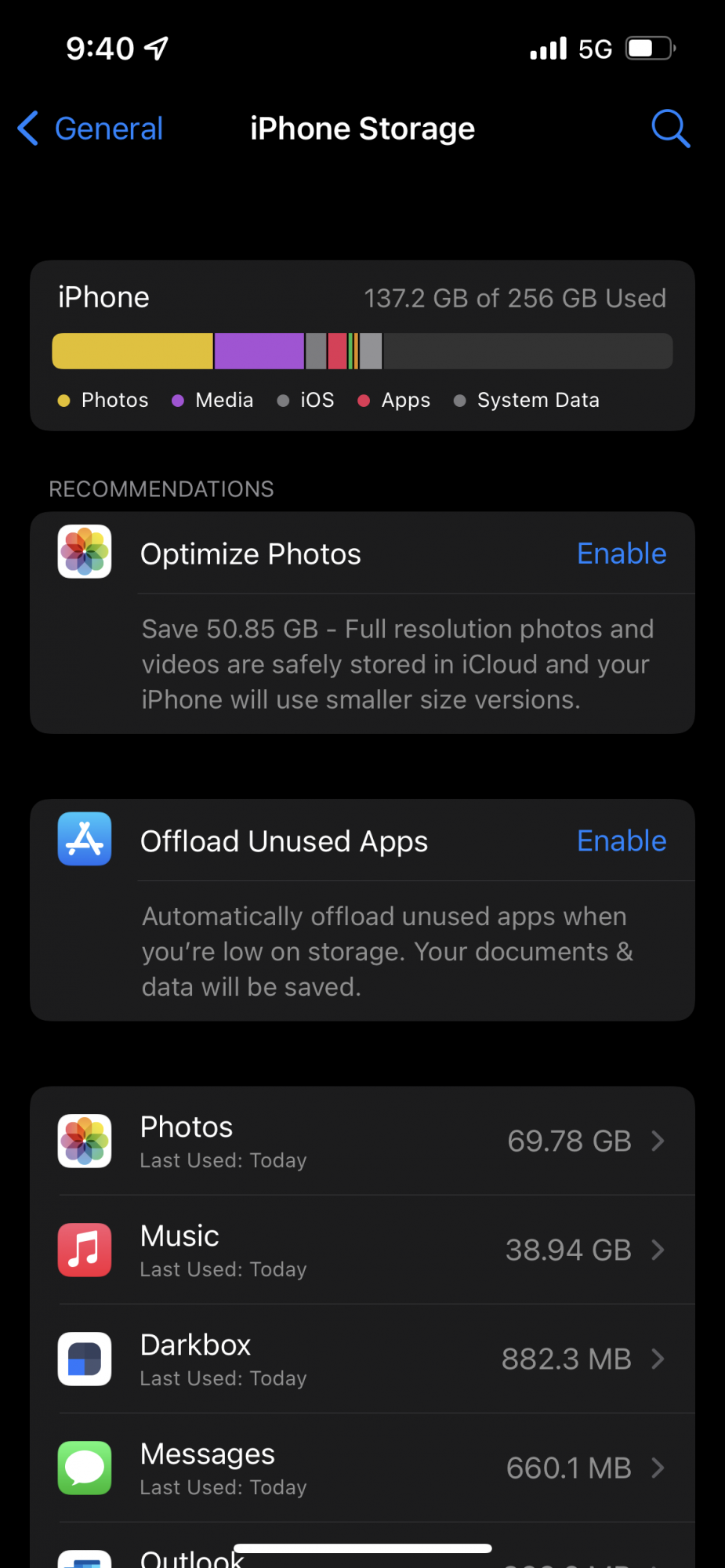Viewport: 725px width, 1568px height.
Task: View Messages storage usage
Action: (x=362, y=1468)
